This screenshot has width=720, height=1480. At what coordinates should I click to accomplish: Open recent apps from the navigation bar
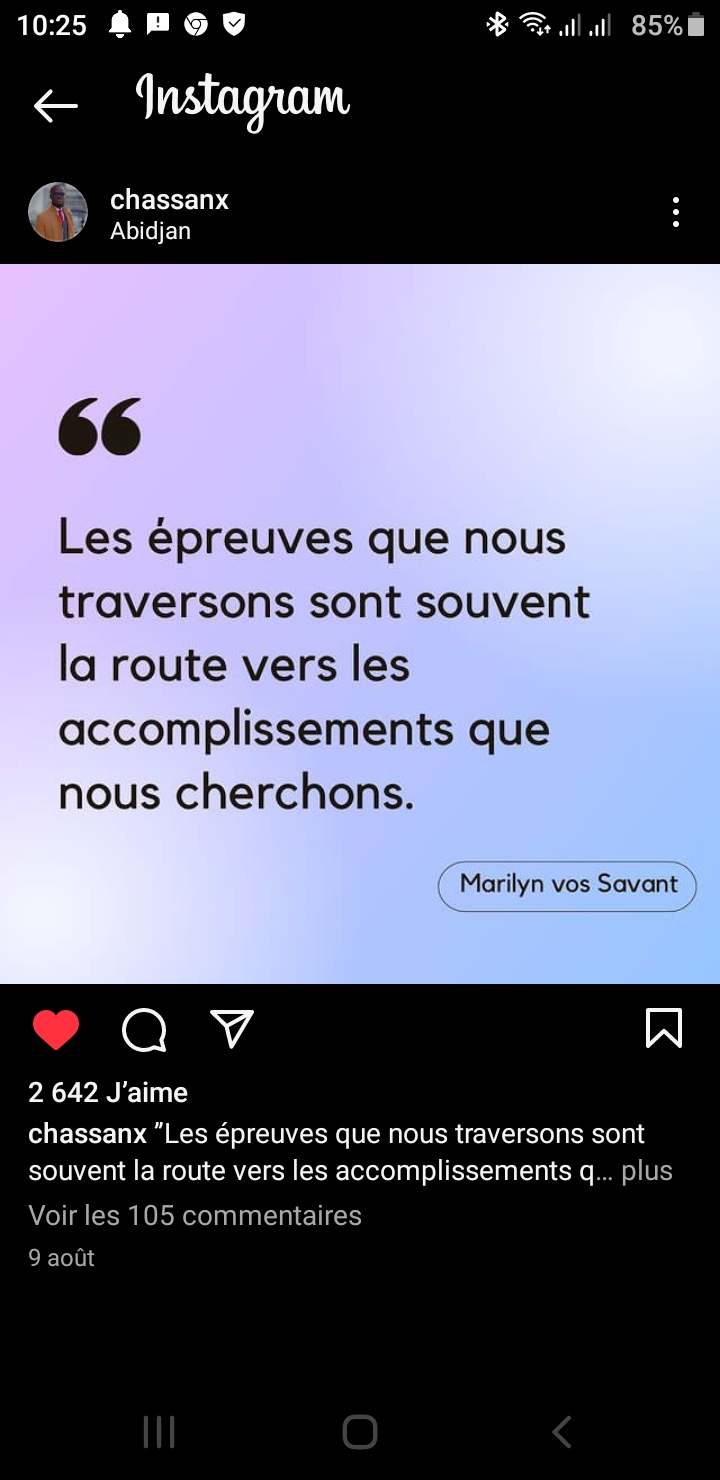click(159, 1432)
